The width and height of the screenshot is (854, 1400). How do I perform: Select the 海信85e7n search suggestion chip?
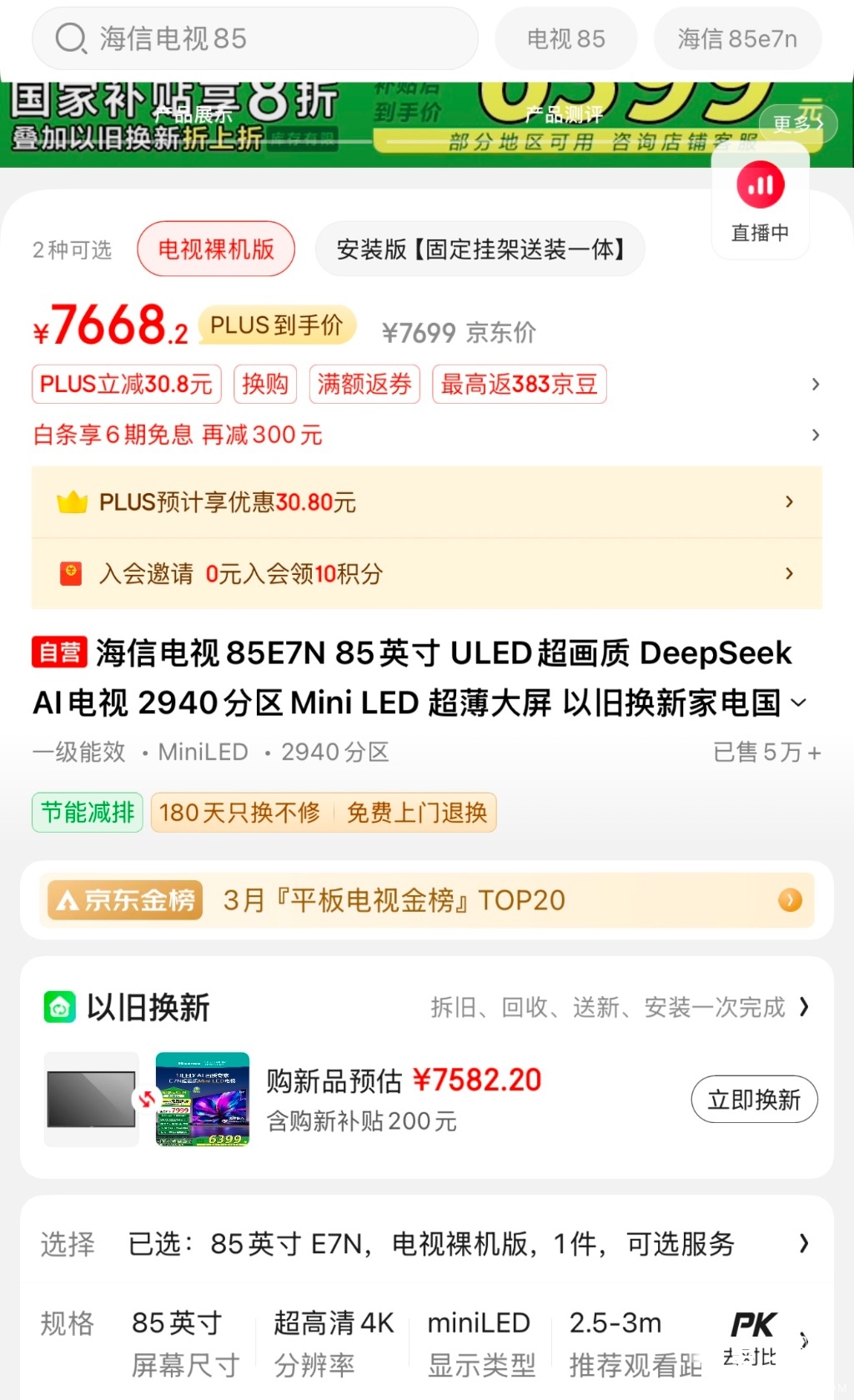pos(737,38)
